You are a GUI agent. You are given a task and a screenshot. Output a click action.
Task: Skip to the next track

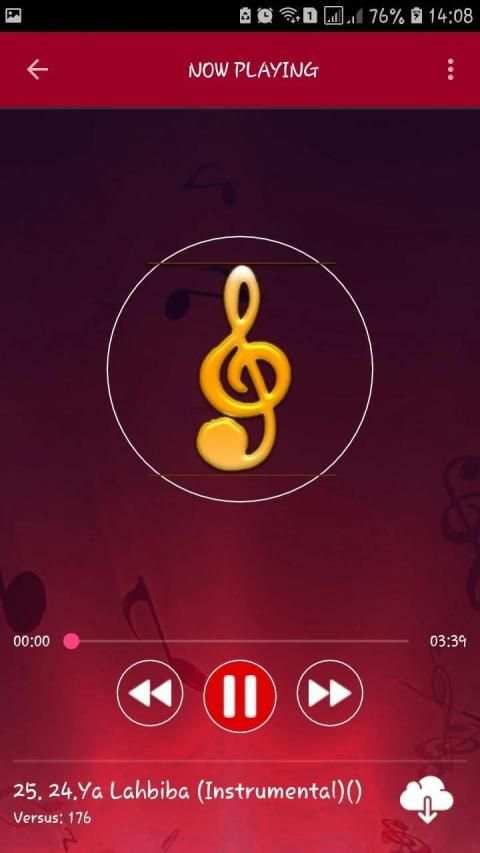330,693
